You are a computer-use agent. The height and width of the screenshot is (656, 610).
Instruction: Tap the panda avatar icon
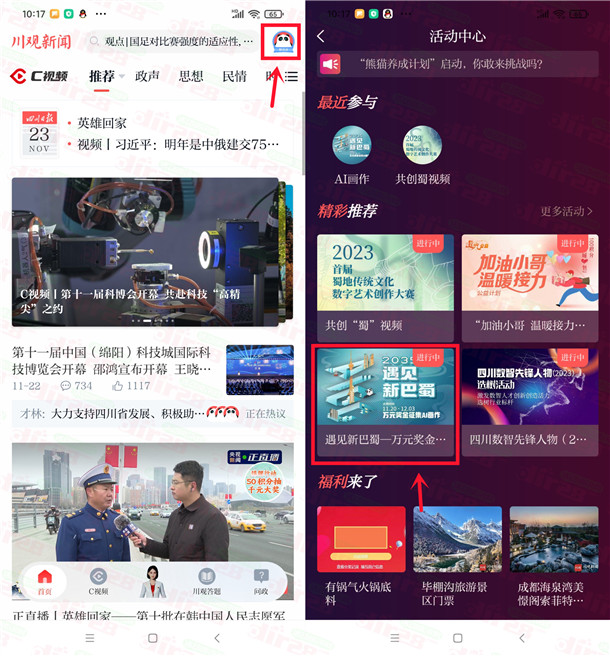click(x=282, y=45)
